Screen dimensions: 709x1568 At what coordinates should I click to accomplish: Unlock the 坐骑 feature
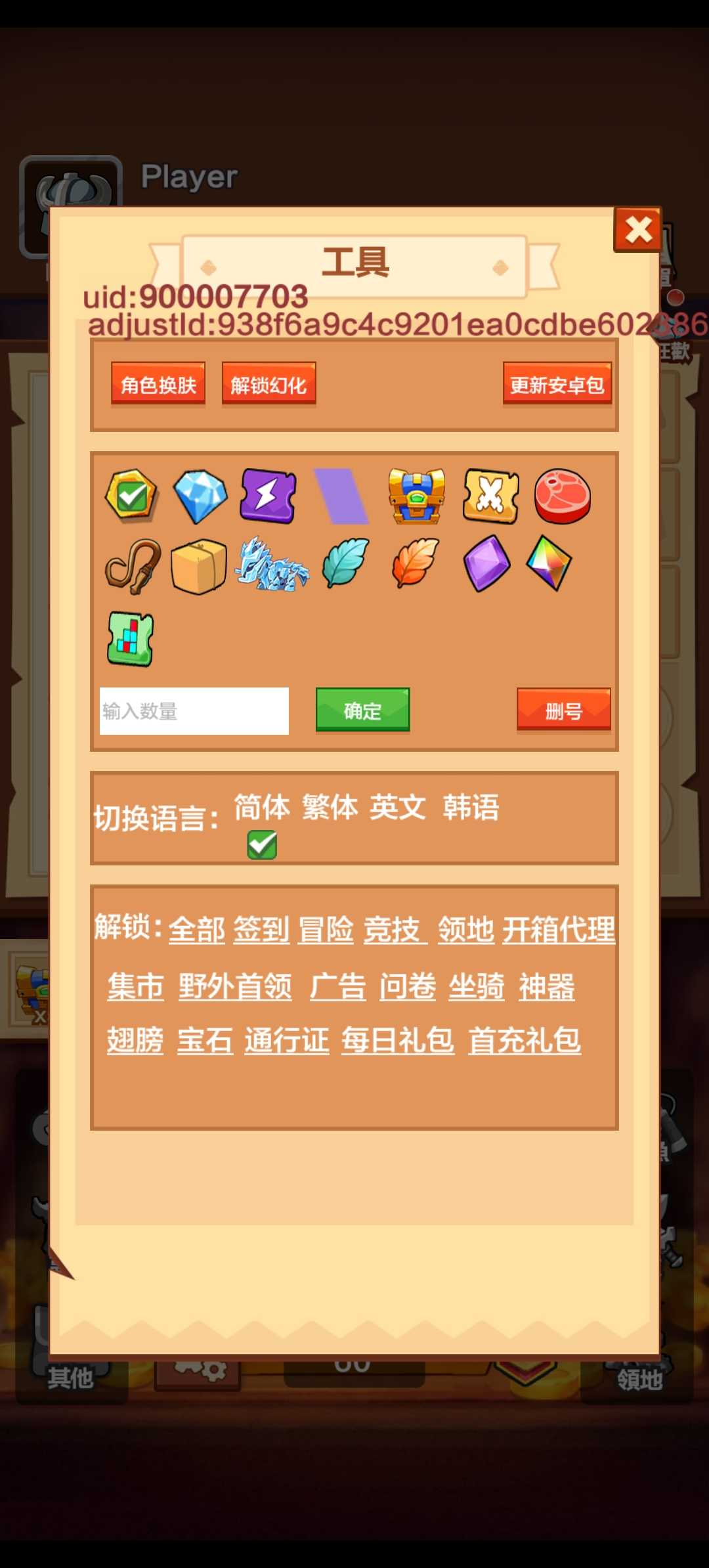(477, 987)
